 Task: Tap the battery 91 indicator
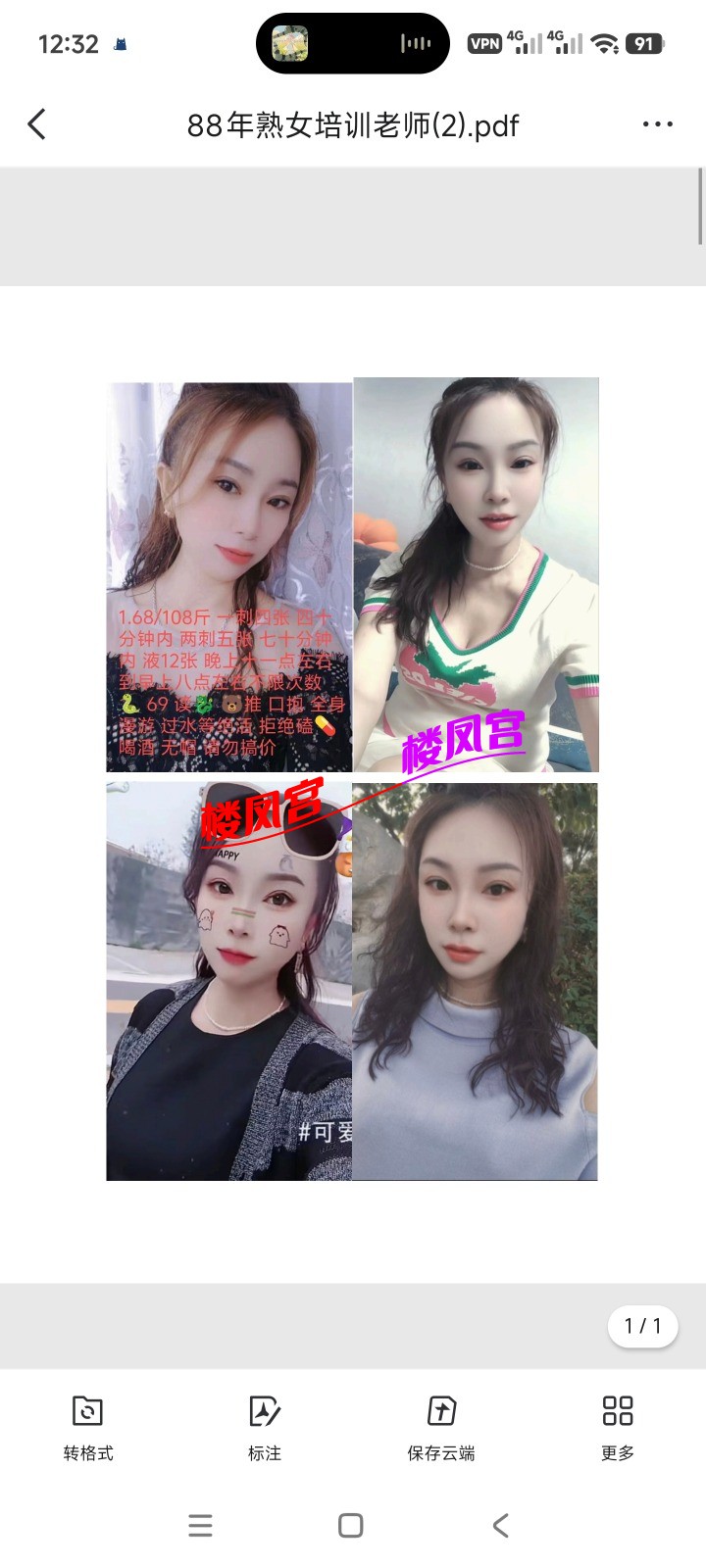point(642,42)
